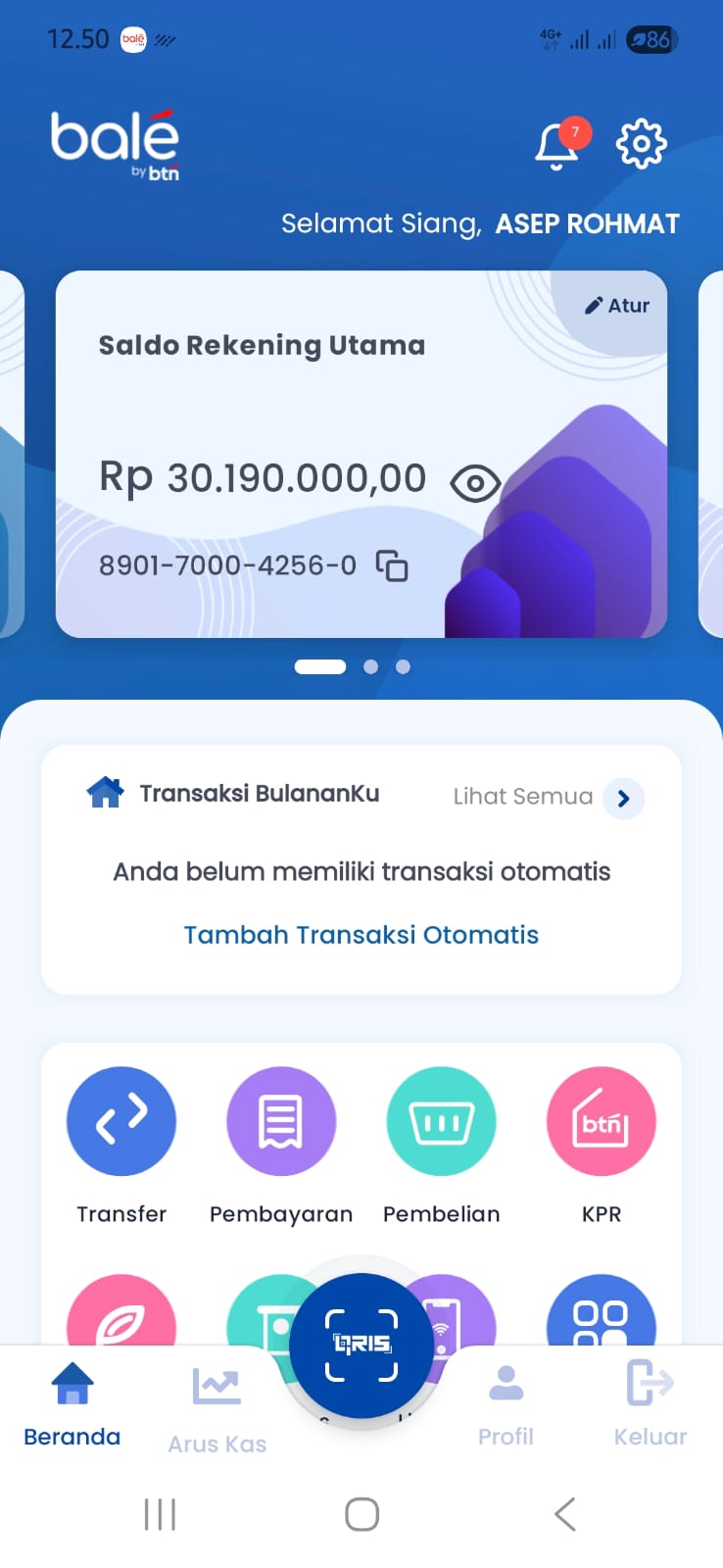The height and width of the screenshot is (1568, 723).
Task: Open the settings gear
Action: click(641, 145)
